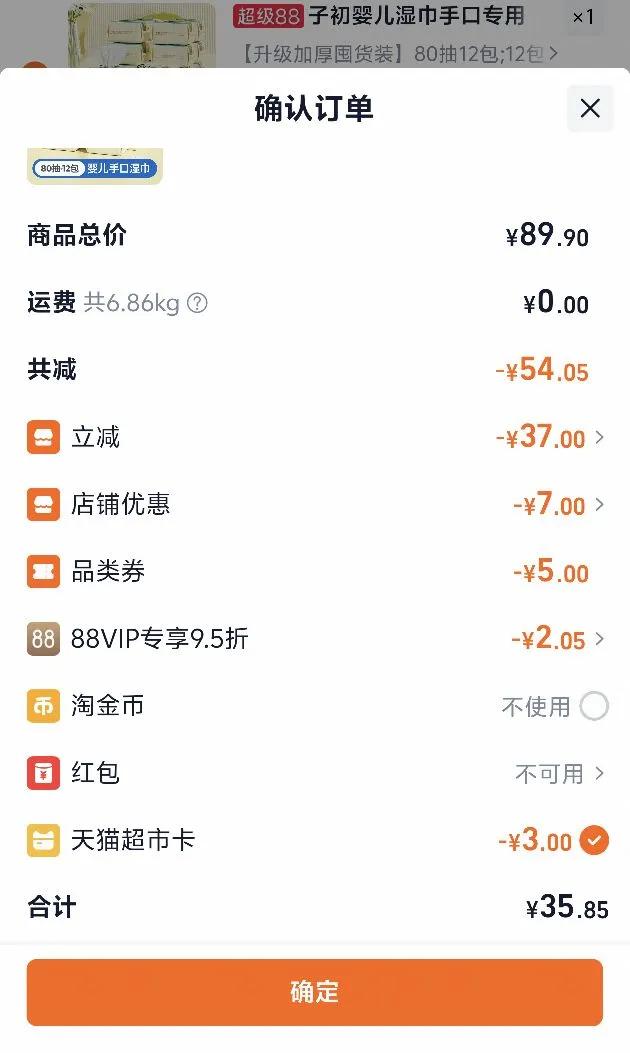Viewport: 630px width, 1053px height.
Task: Close the 确认订单 dialog
Action: [x=590, y=108]
